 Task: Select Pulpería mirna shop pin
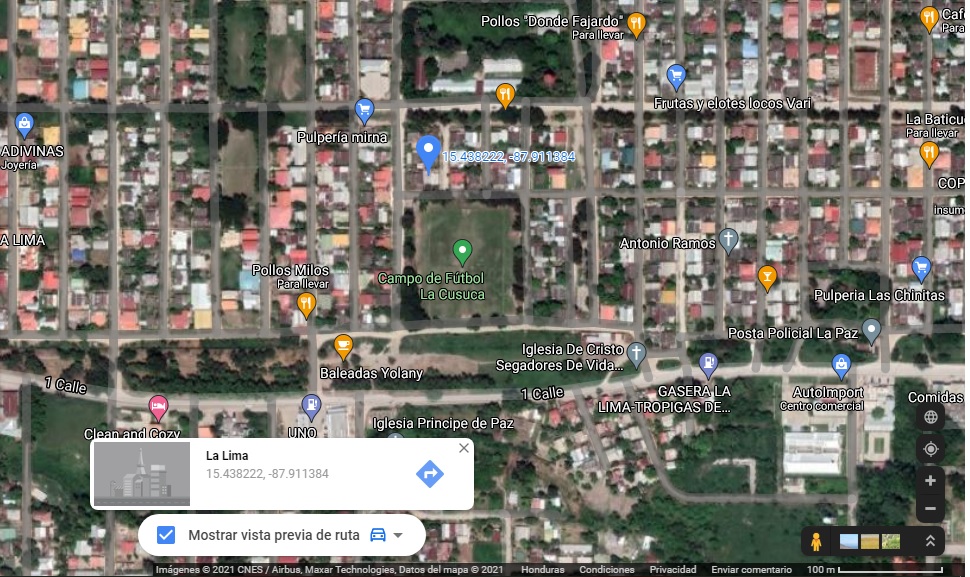coord(364,110)
